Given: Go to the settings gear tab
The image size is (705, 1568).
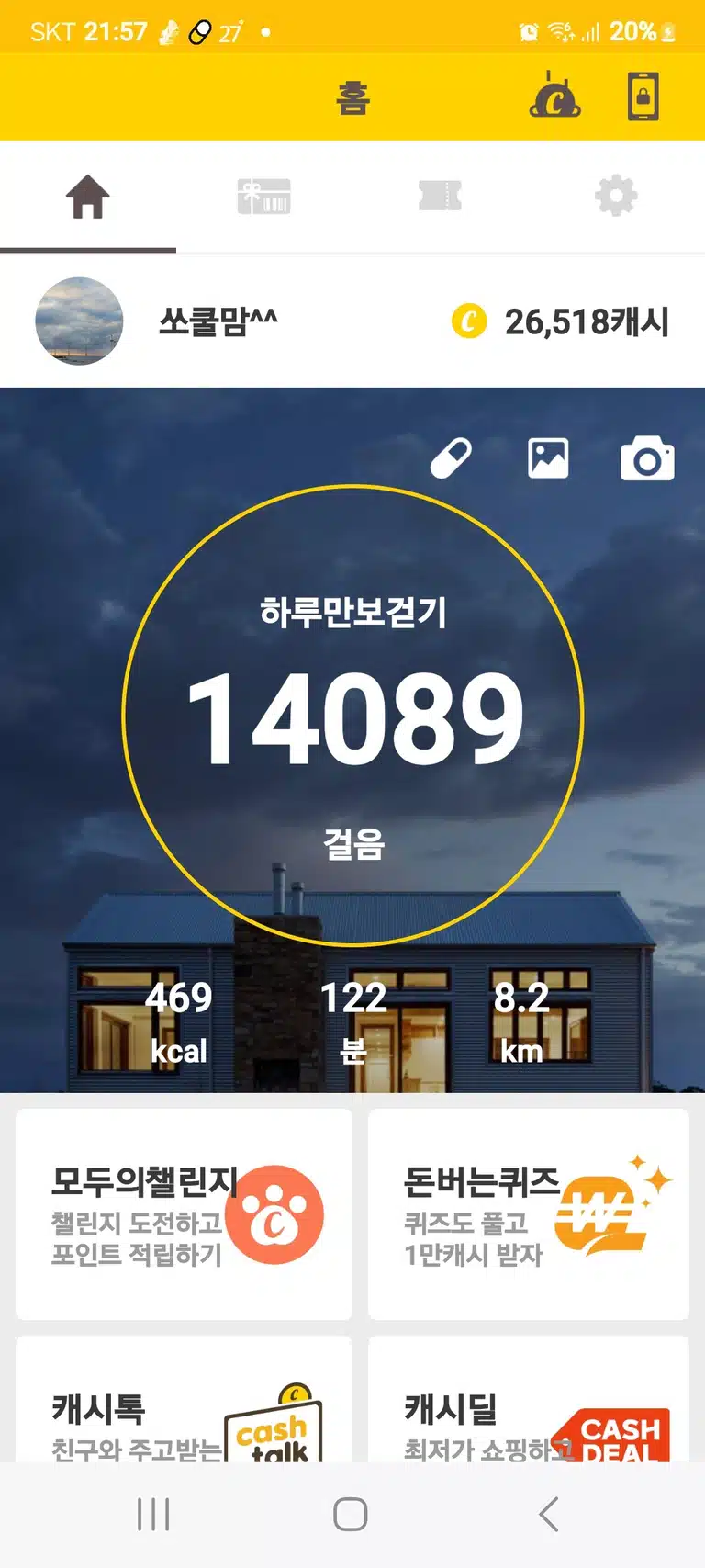Looking at the screenshot, I should [x=616, y=197].
